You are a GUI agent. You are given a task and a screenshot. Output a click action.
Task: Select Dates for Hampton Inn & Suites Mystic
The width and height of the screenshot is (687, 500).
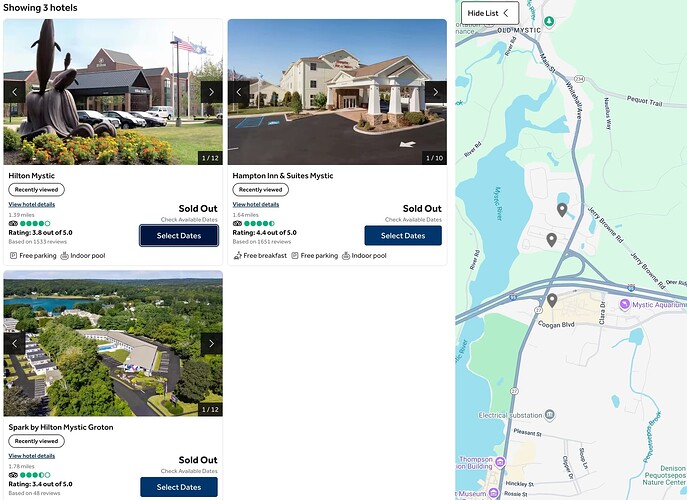pyautogui.click(x=402, y=236)
